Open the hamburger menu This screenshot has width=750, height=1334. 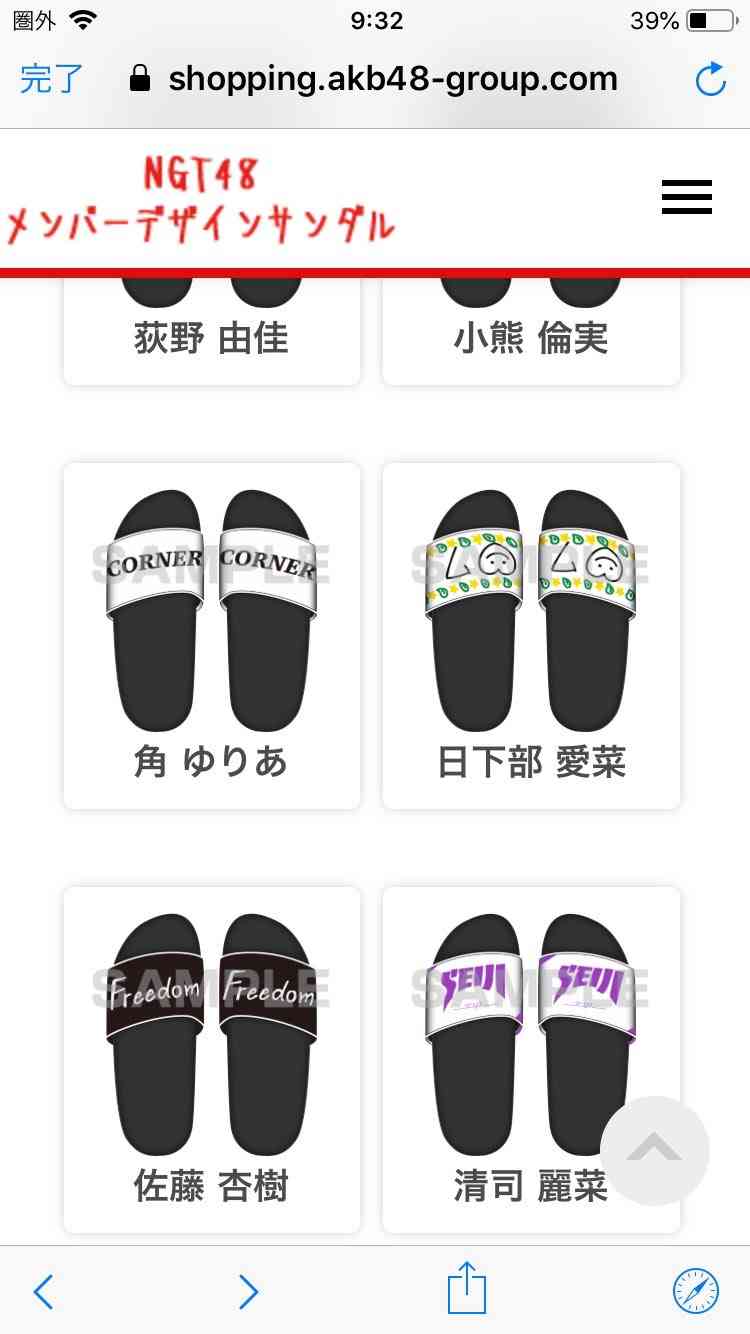click(687, 197)
